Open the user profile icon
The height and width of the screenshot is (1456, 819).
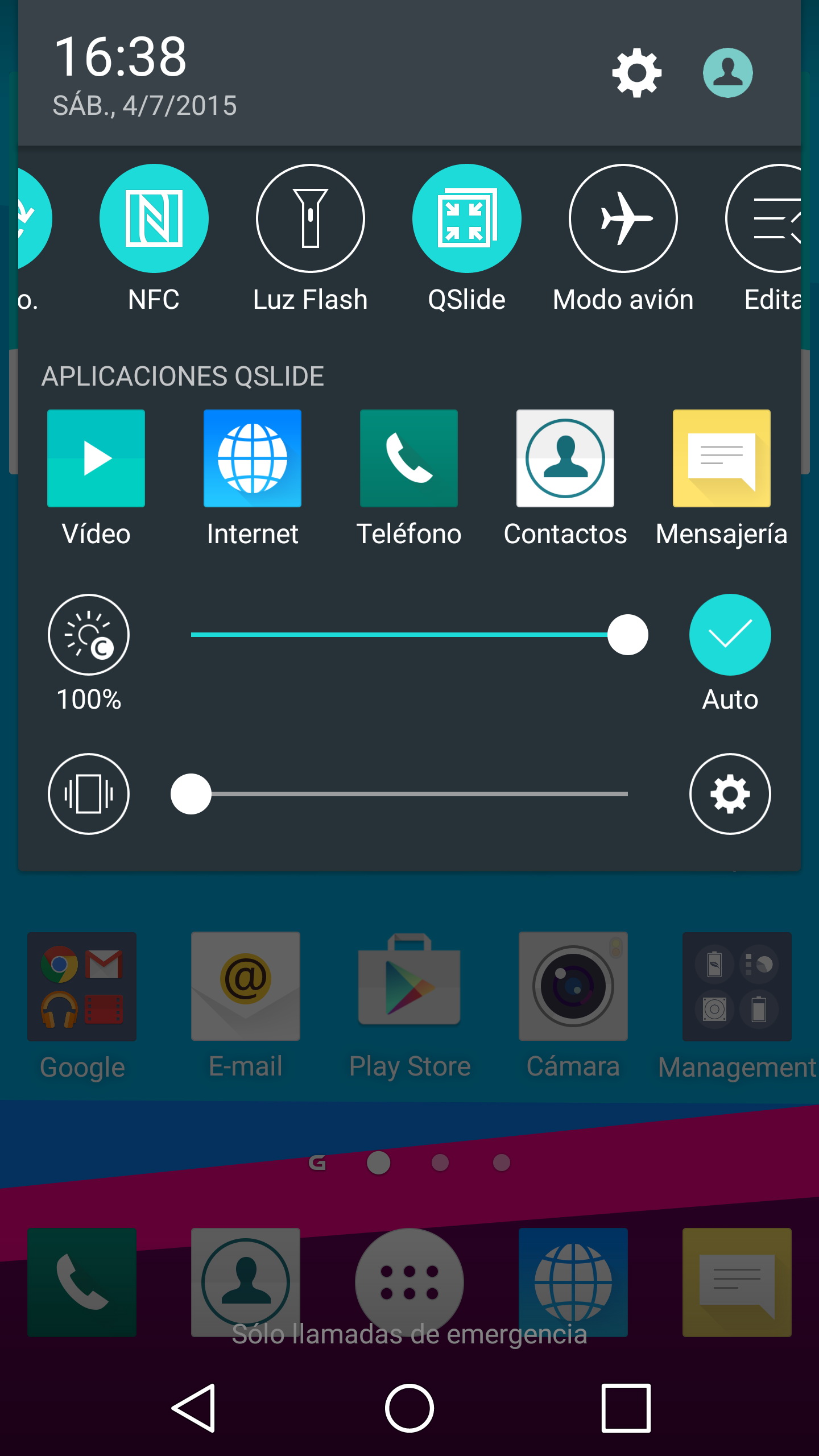[727, 73]
